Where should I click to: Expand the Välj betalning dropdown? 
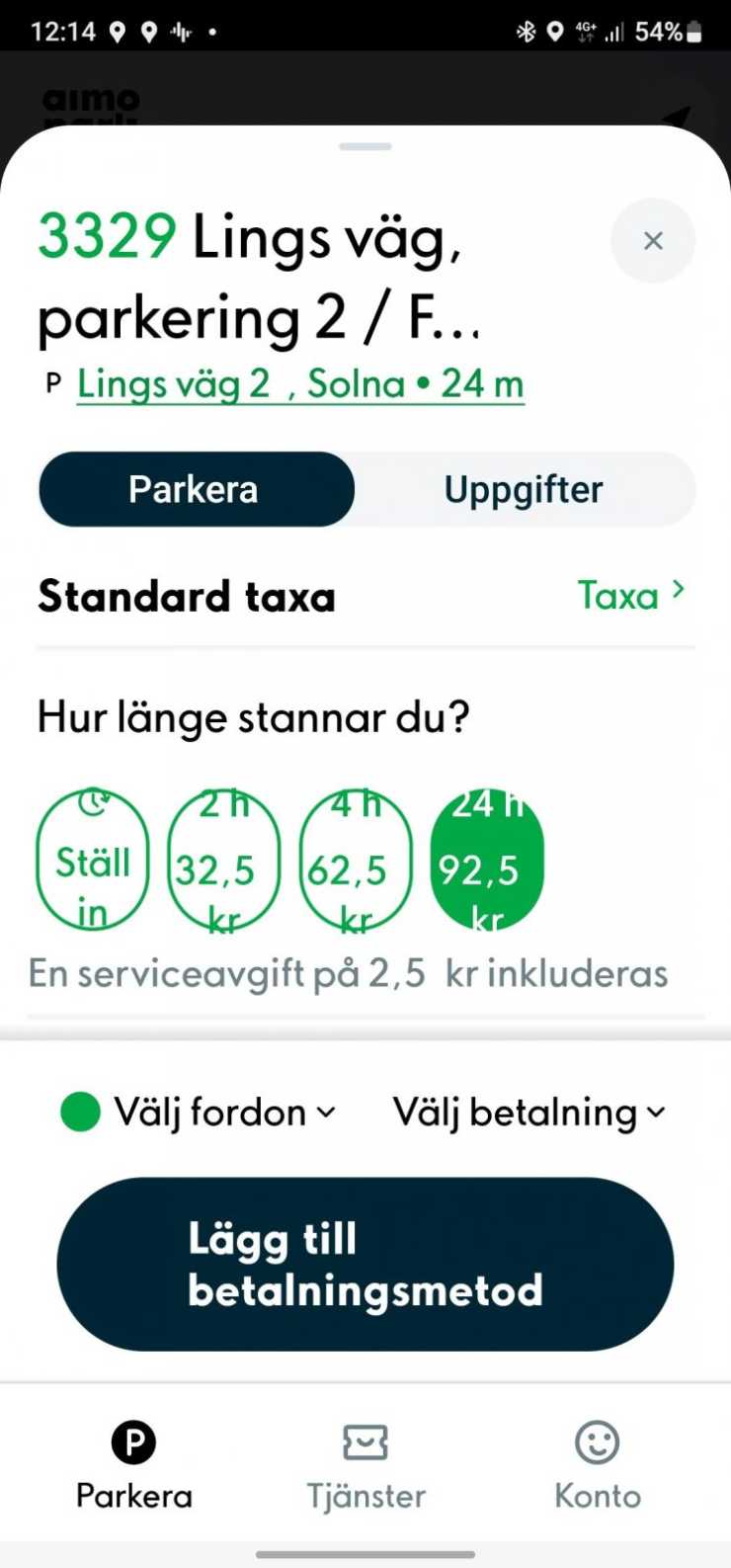click(x=528, y=1113)
